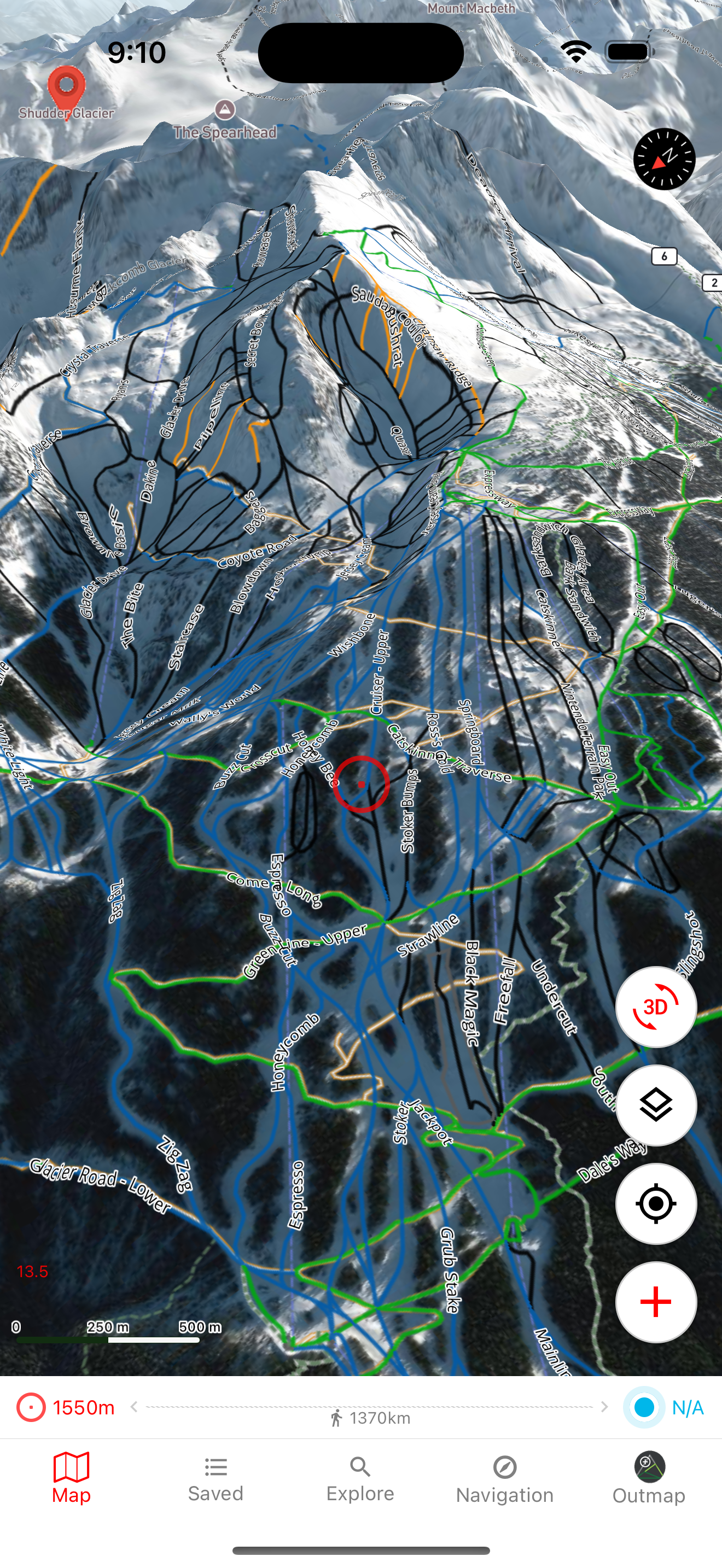Open the Explore tab

(360, 1479)
